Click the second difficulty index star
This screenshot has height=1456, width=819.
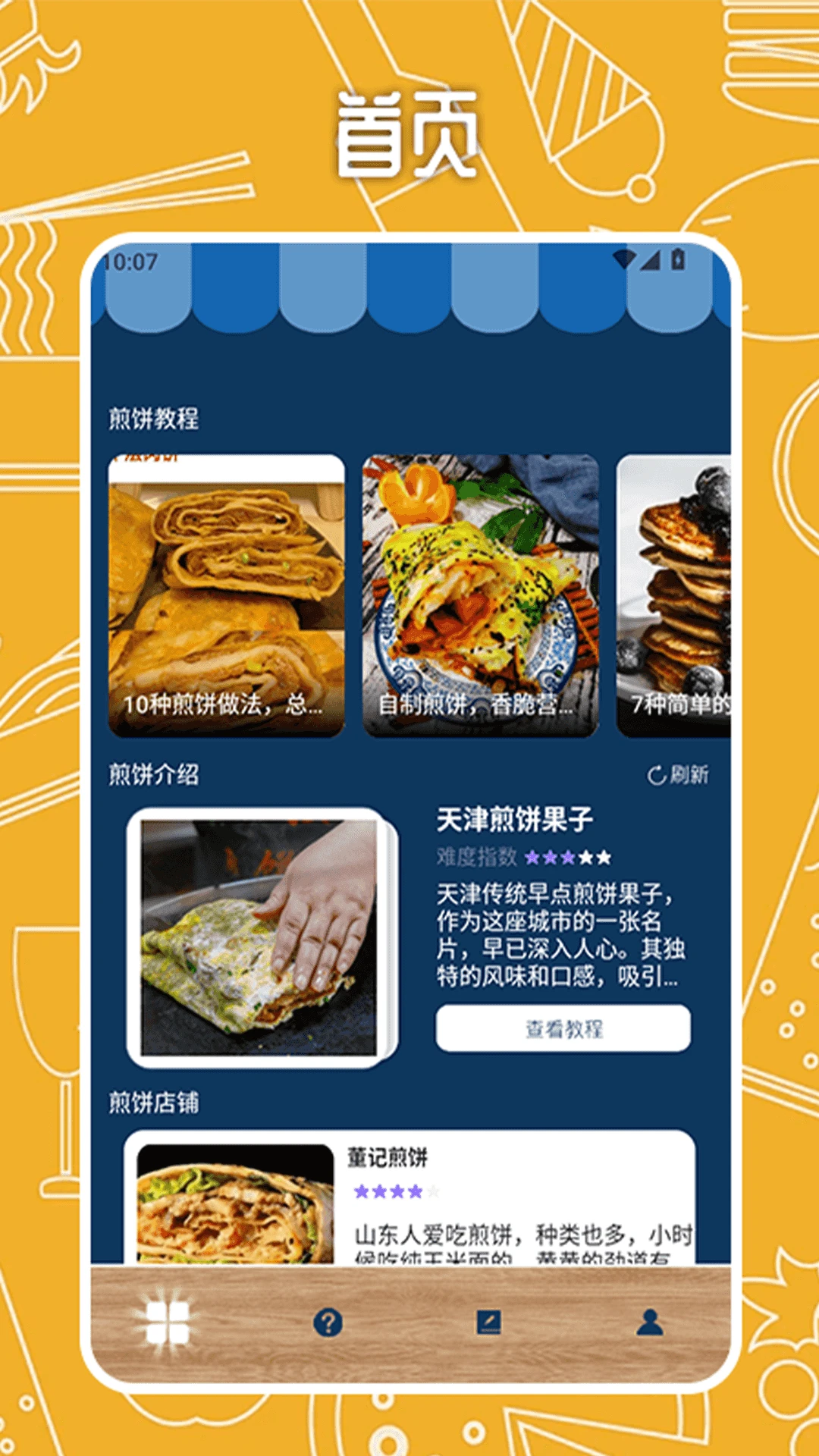[548, 858]
